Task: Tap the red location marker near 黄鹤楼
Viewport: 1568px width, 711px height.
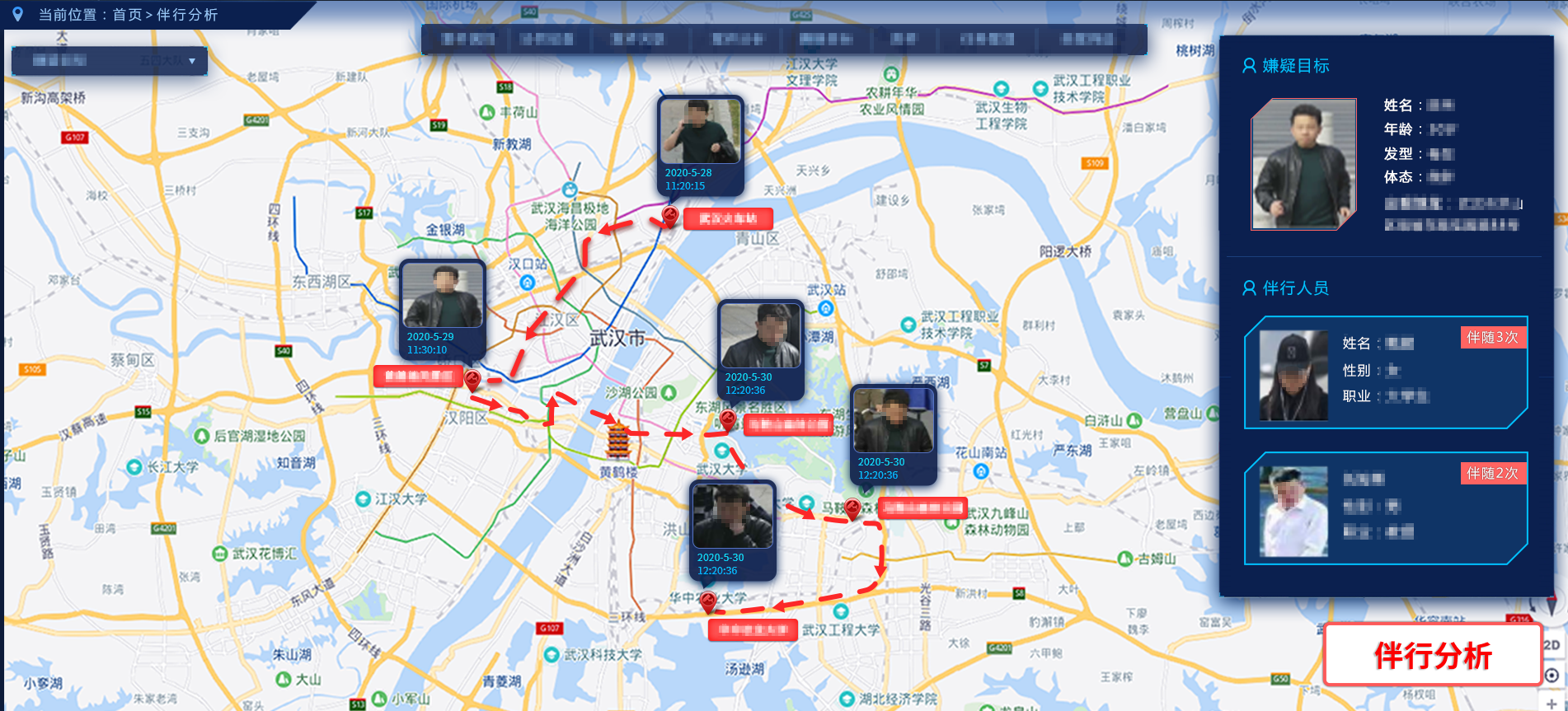Action: pyautogui.click(x=728, y=419)
